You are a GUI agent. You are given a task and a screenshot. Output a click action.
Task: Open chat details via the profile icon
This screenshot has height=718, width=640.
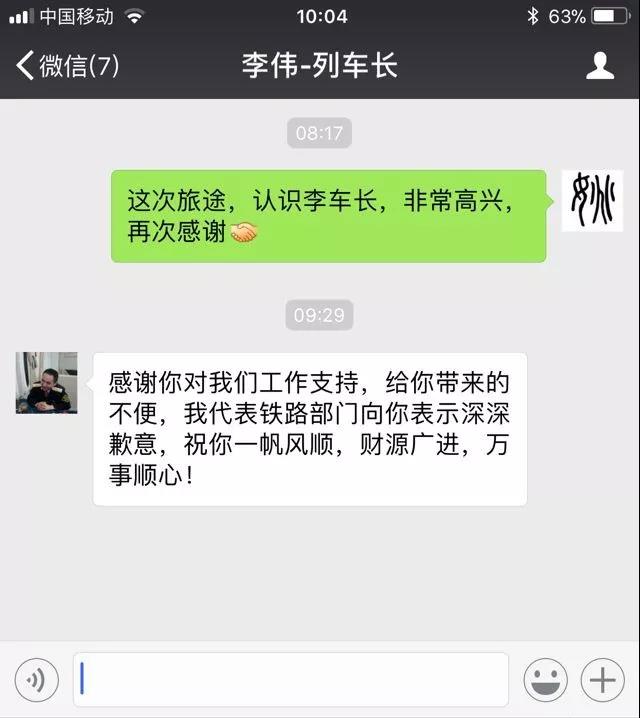click(599, 66)
